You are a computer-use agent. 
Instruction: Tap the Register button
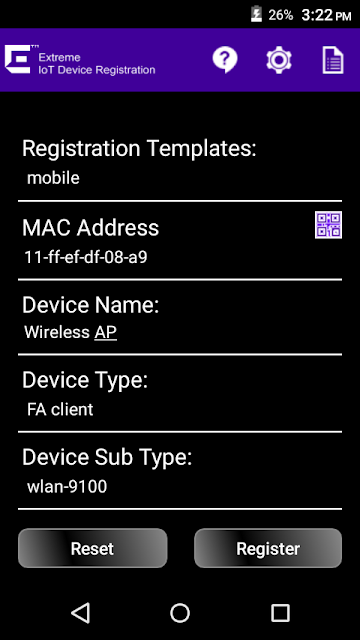click(268, 548)
